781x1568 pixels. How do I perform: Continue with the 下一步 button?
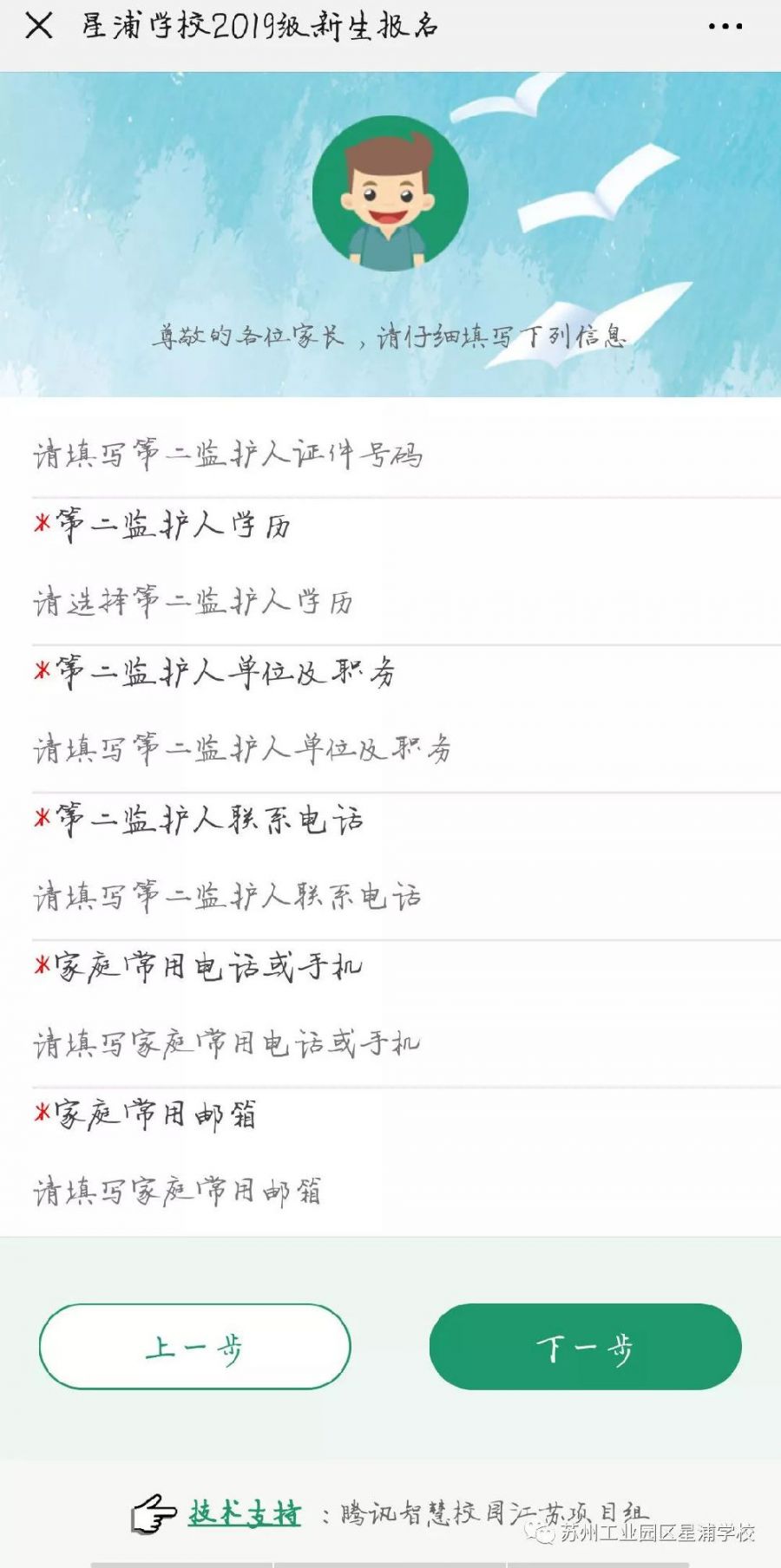[586, 1347]
